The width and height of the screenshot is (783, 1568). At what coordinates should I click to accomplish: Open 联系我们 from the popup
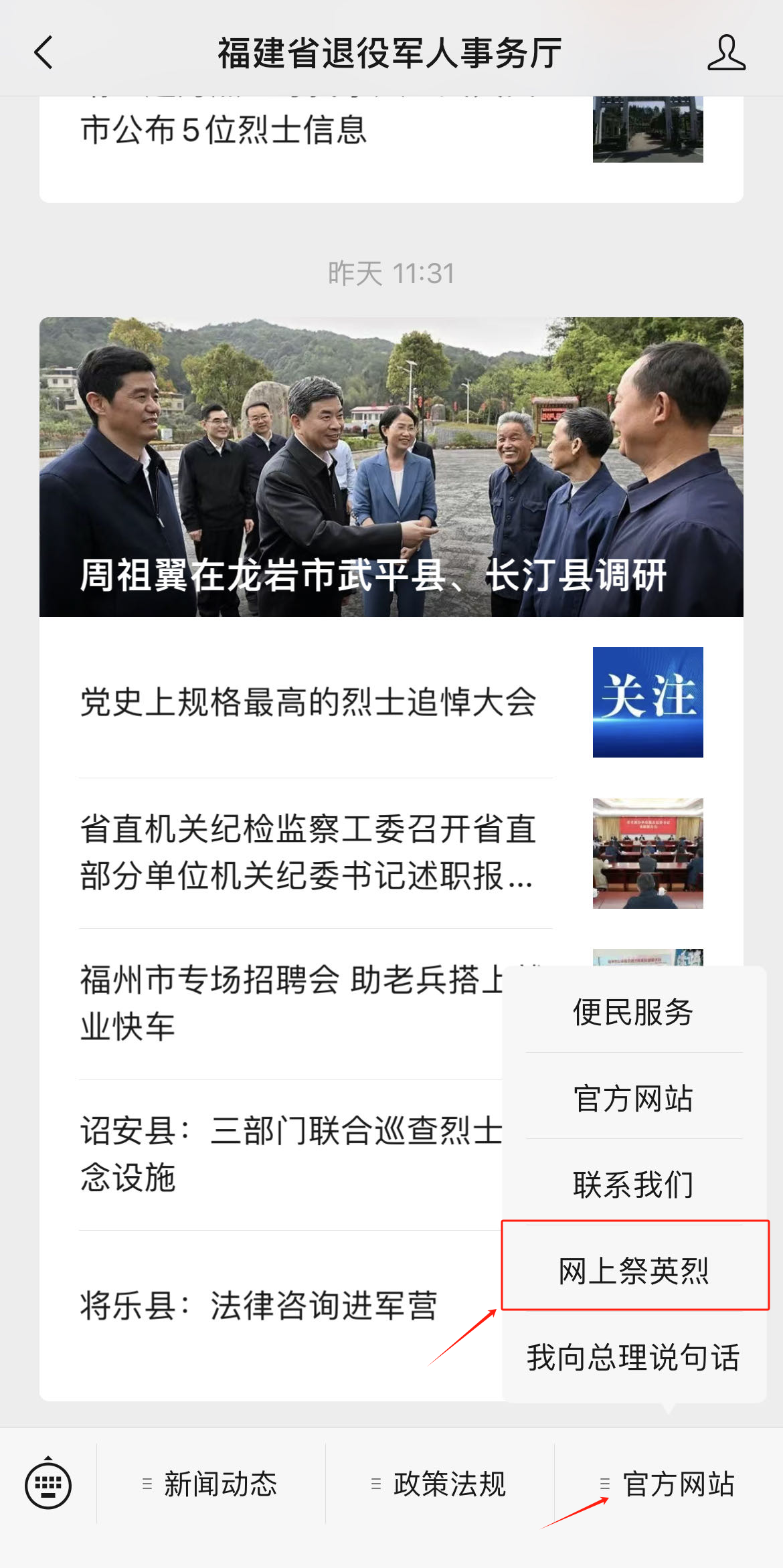tap(633, 1185)
